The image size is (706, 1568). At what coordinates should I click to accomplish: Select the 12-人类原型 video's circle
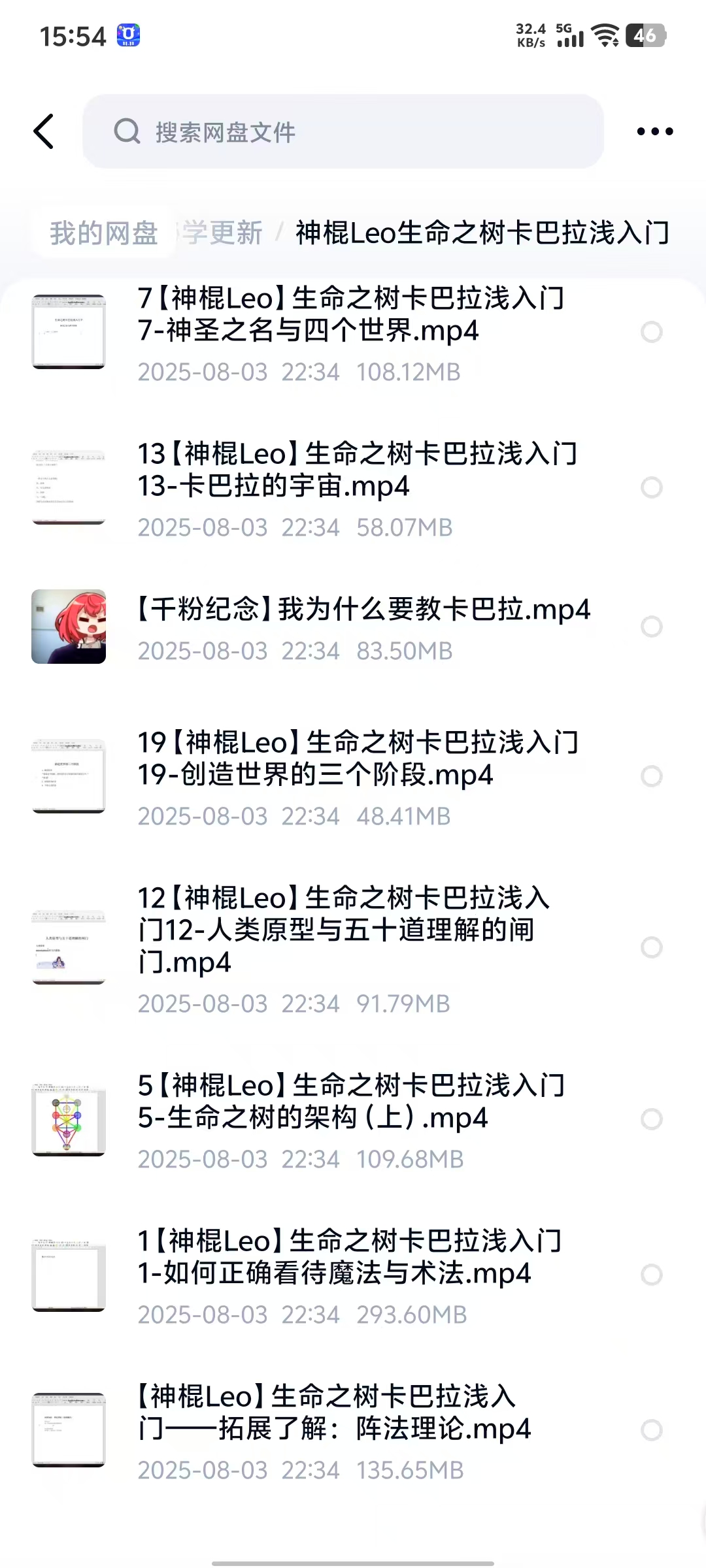coord(651,947)
